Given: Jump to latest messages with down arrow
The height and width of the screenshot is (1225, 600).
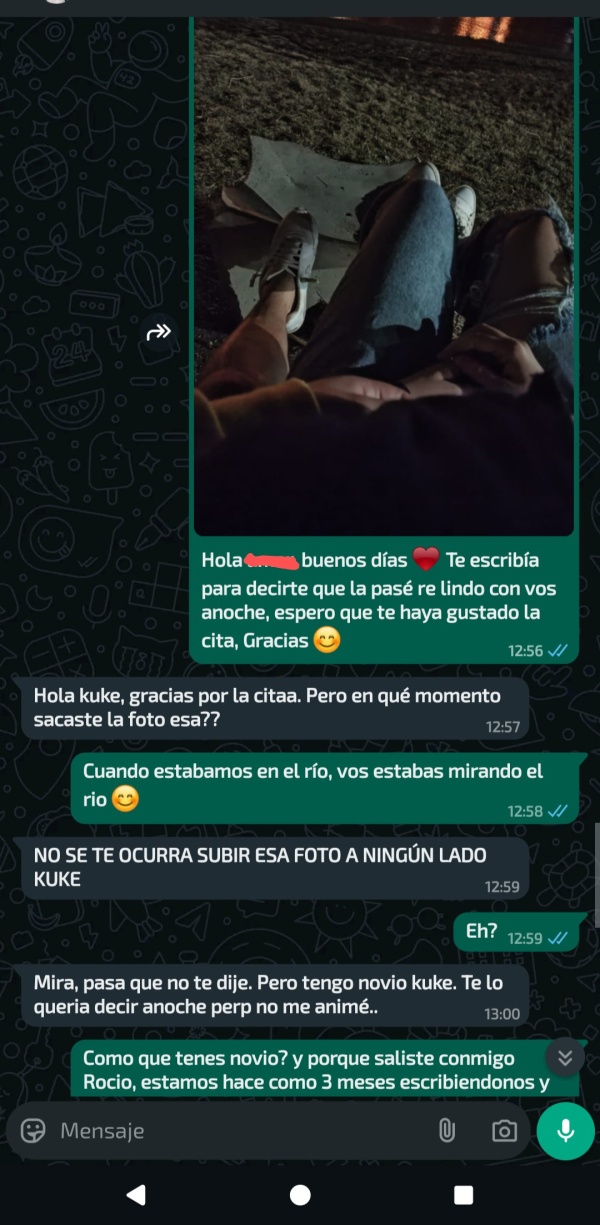Looking at the screenshot, I should point(565,1058).
